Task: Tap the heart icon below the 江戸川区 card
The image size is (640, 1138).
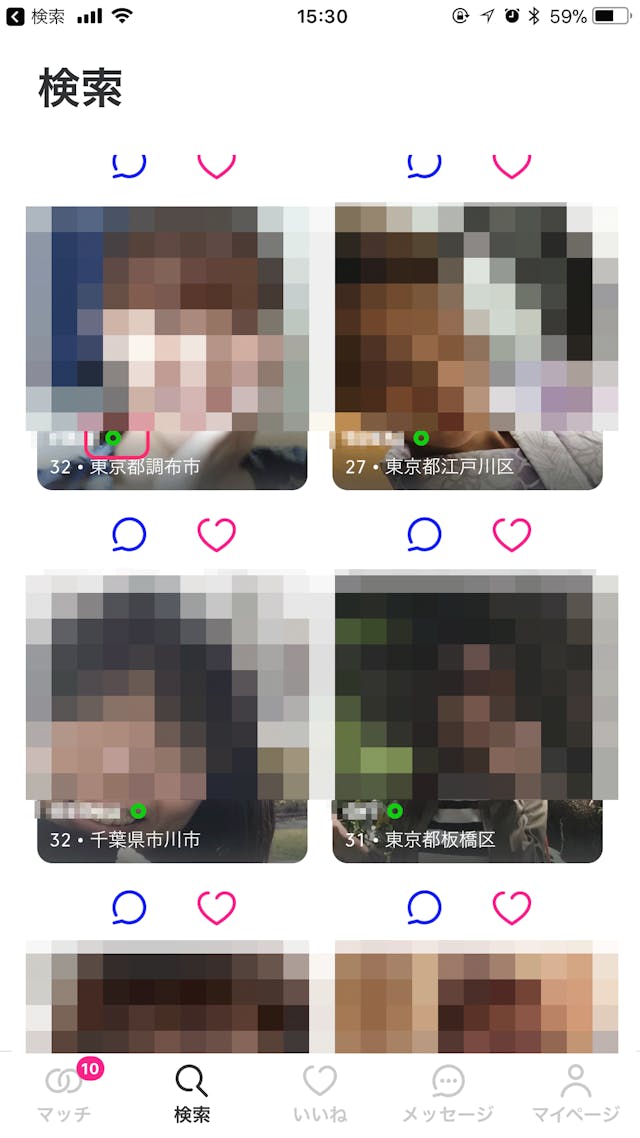Action: pyautogui.click(x=512, y=535)
